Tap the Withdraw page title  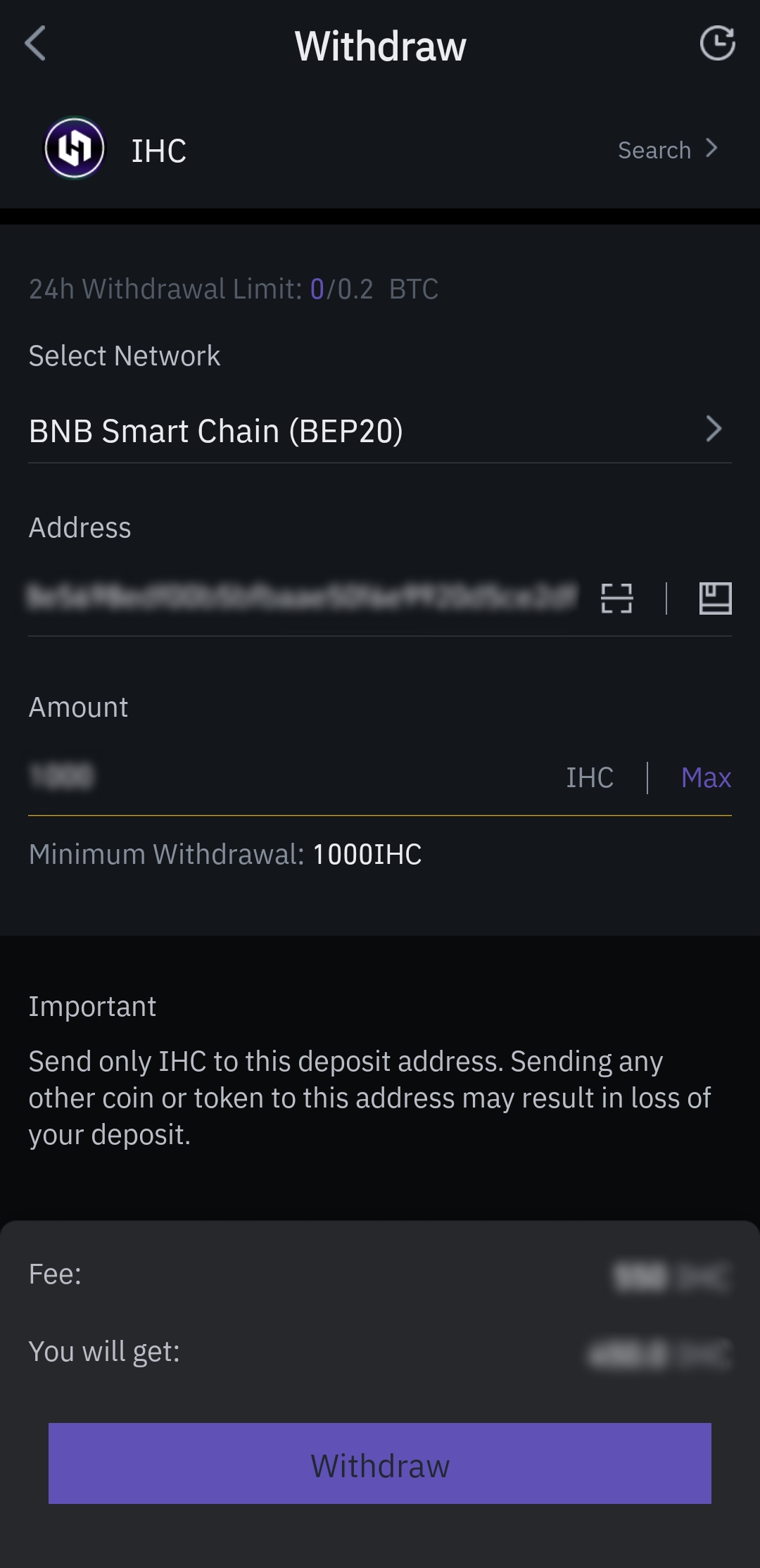[380, 45]
